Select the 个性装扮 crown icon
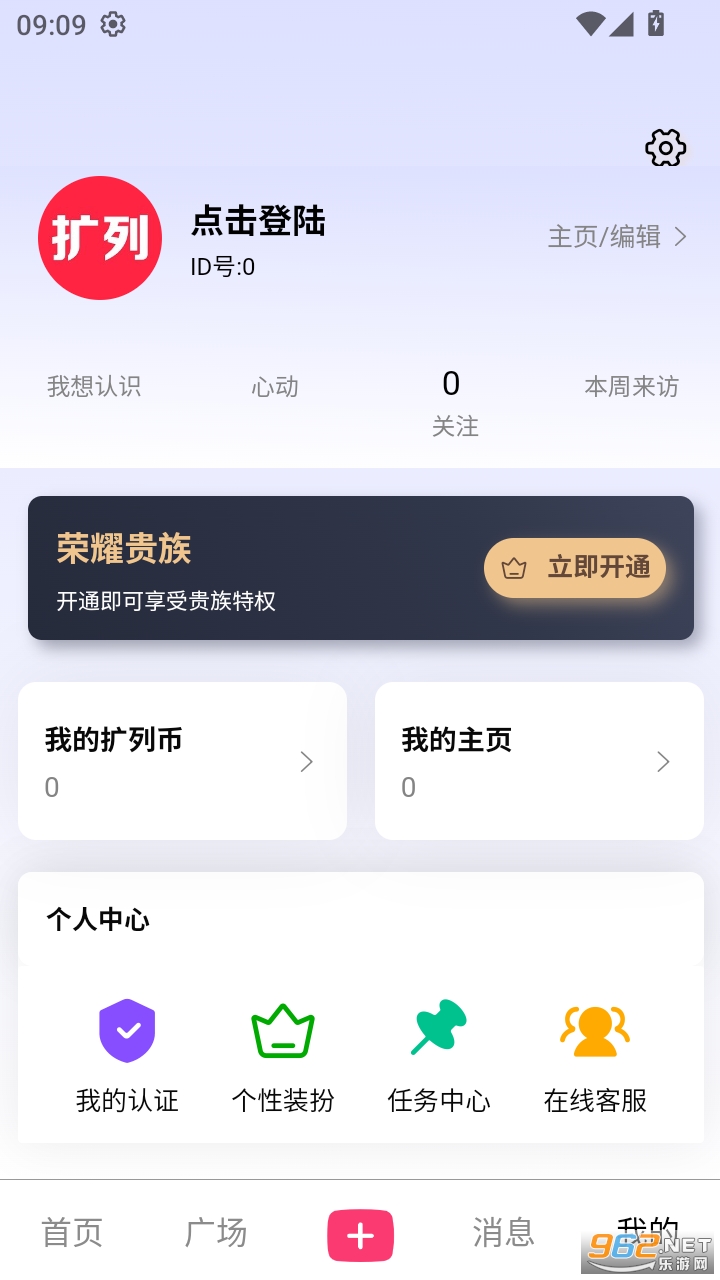720x1280 pixels. (x=281, y=1031)
